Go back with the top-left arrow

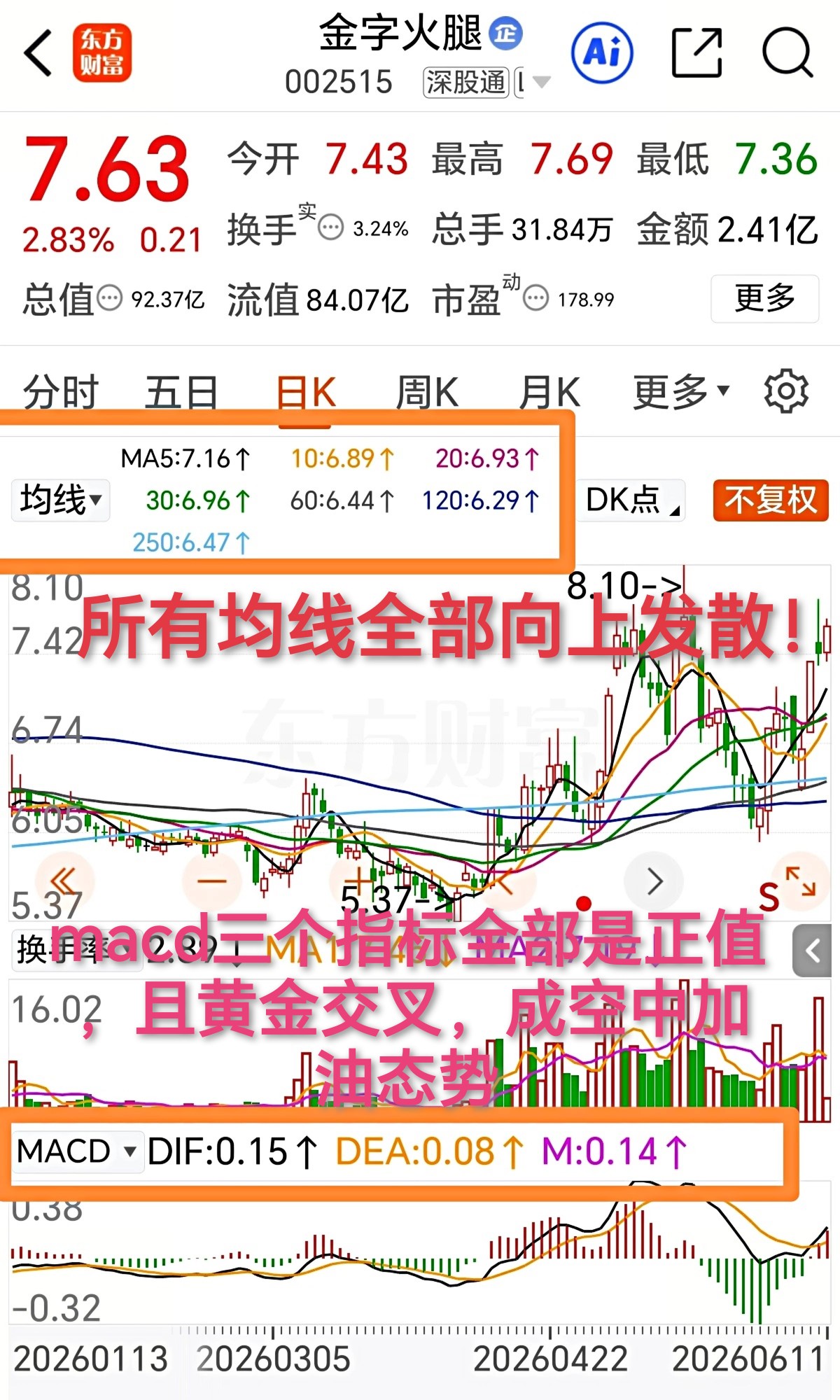click(38, 52)
